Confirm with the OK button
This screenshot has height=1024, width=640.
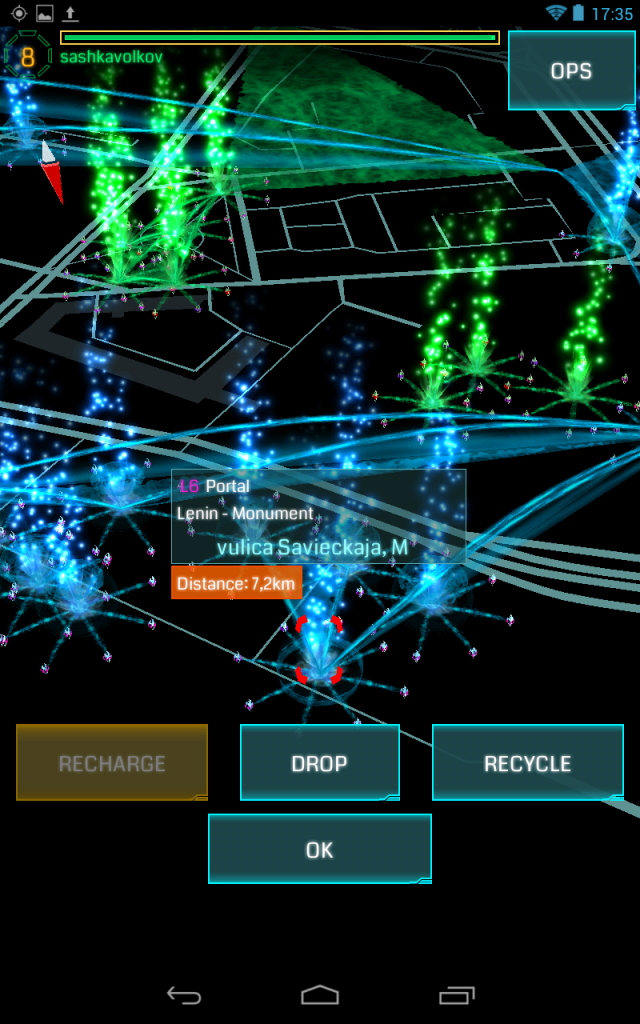[320, 849]
